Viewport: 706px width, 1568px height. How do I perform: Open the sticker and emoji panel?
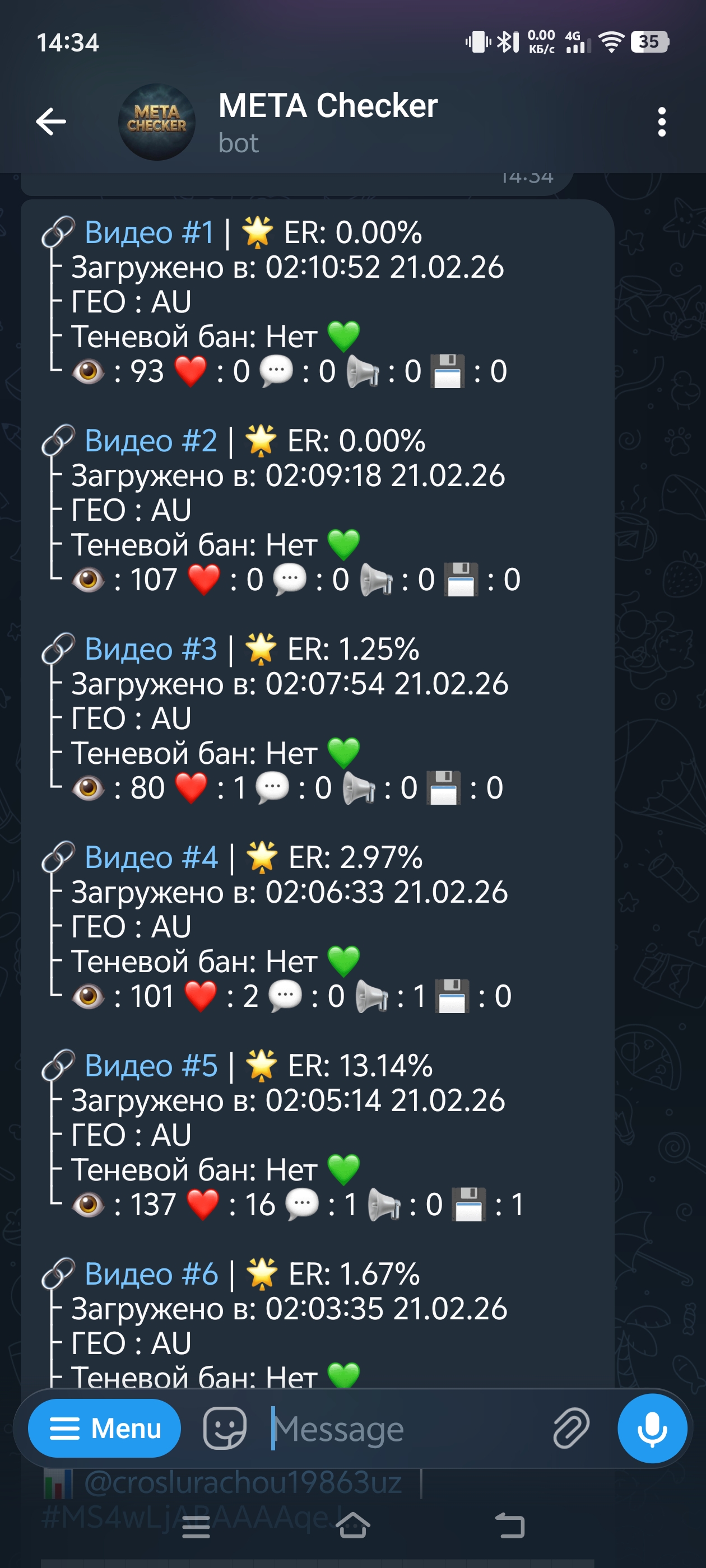[225, 1428]
